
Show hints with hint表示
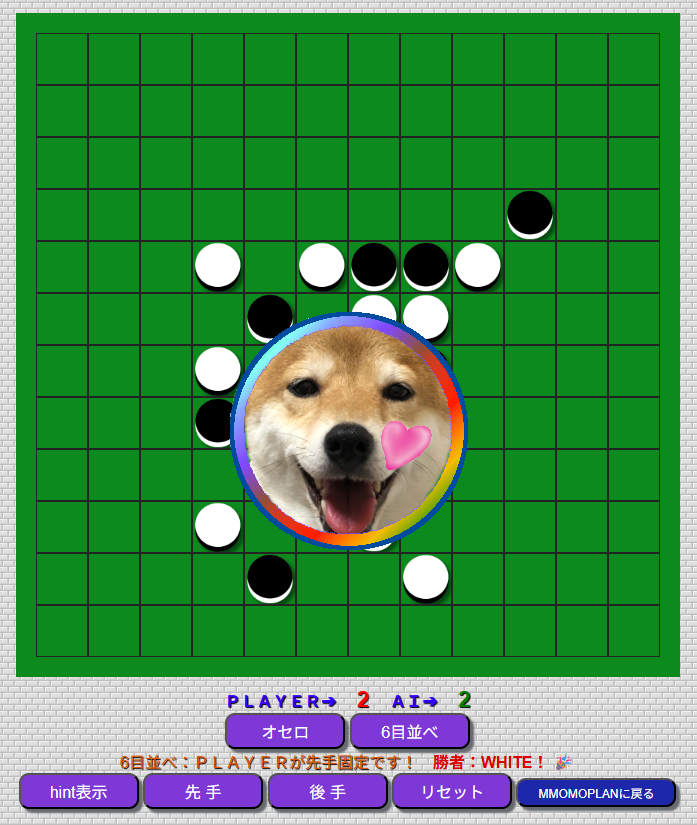tap(79, 791)
